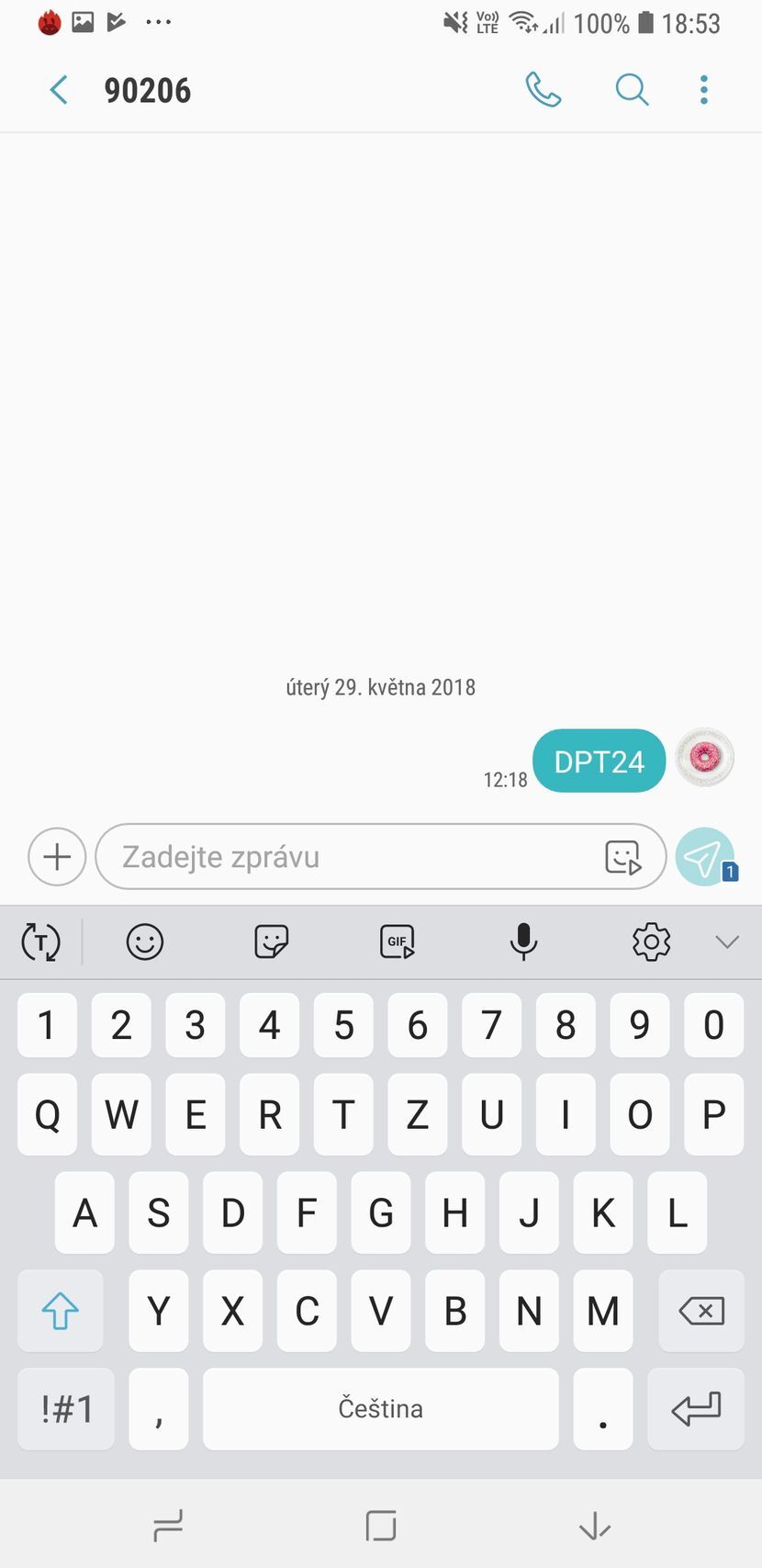Start voice input with the microphone icon
This screenshot has height=1568, width=762.
pyautogui.click(x=523, y=942)
